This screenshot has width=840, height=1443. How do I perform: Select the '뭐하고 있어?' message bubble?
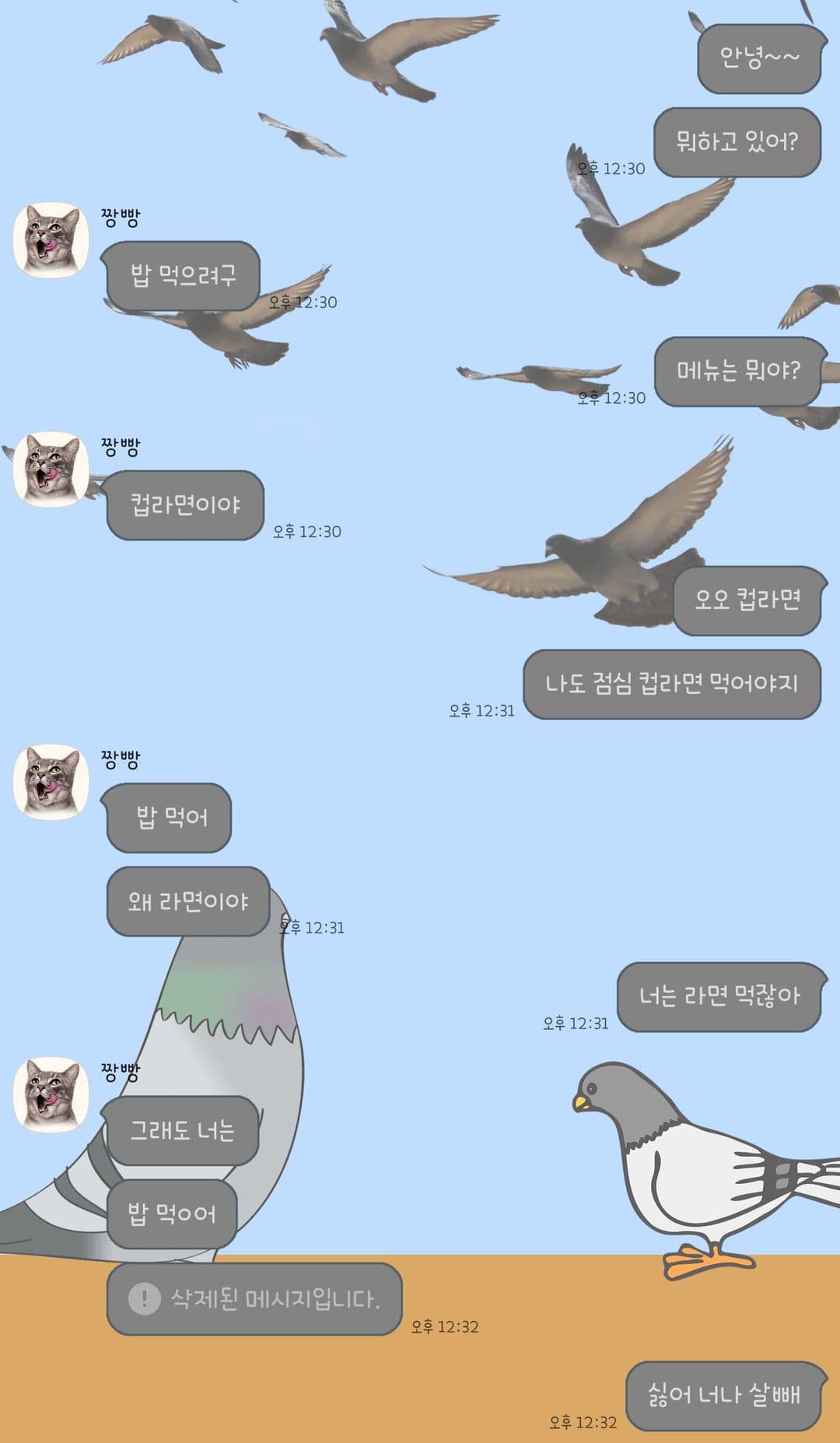click(737, 138)
